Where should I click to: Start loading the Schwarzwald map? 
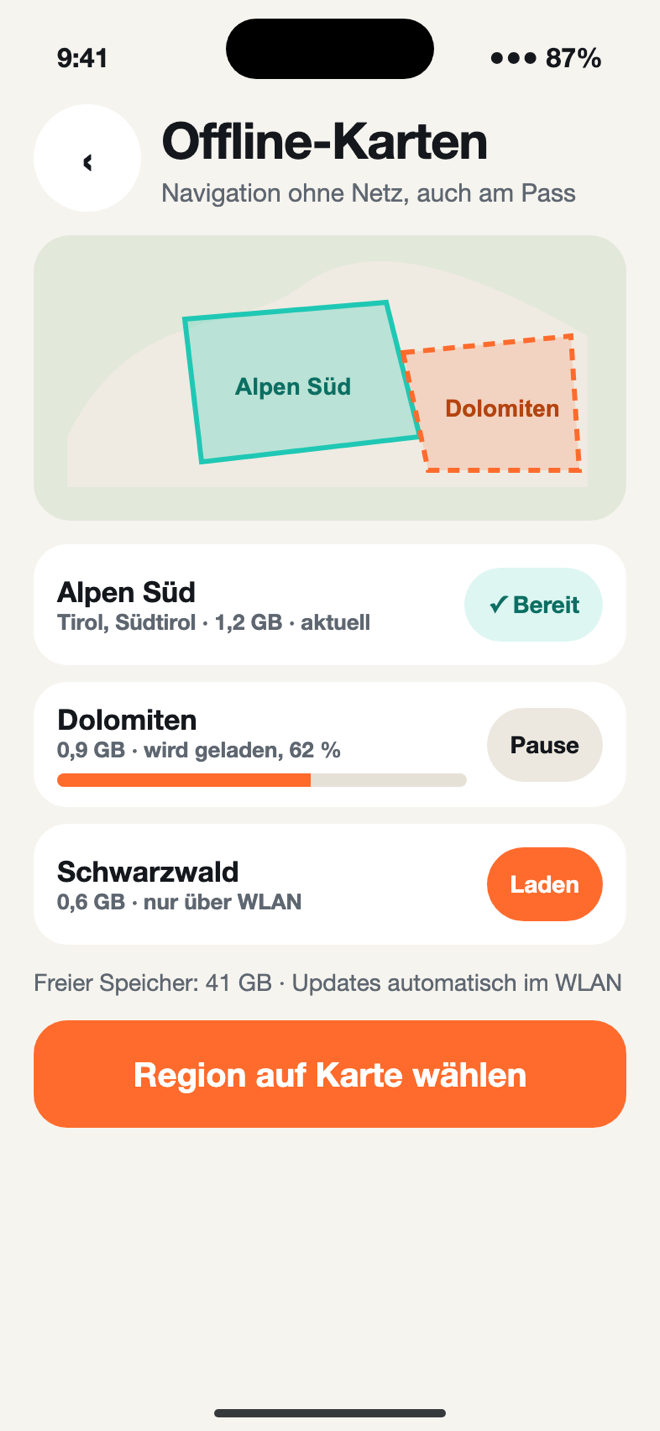coord(544,885)
